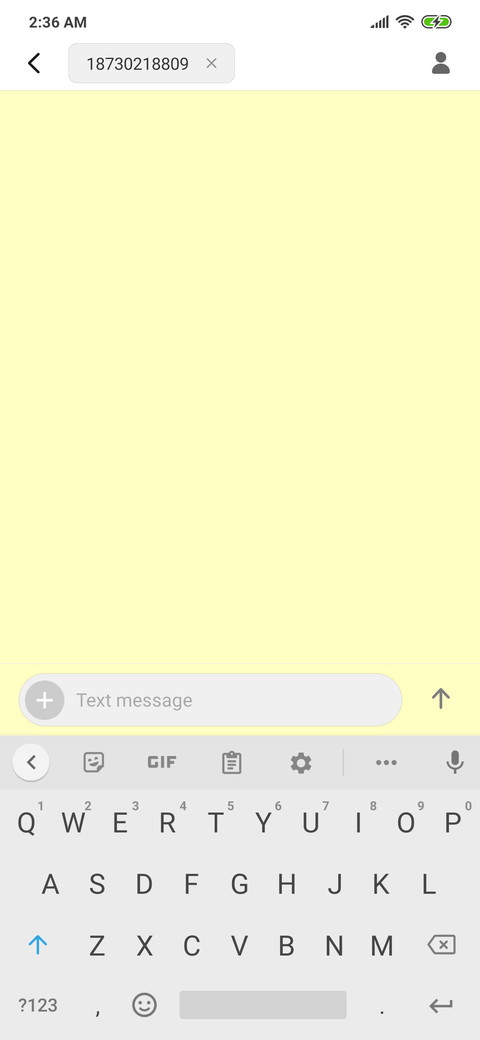Tap the keyboard shift key
Screen dimensions: 480x1040
pyautogui.click(x=38, y=945)
